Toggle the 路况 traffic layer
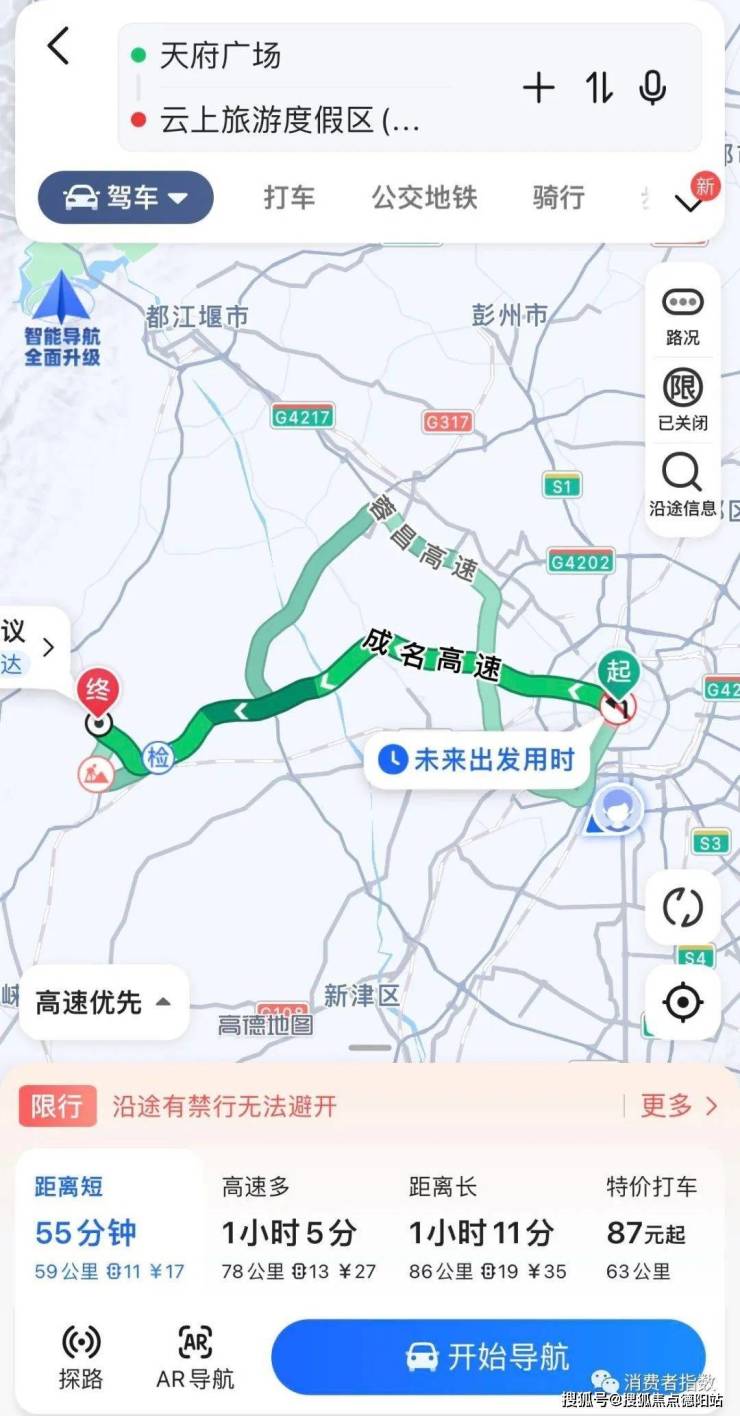This screenshot has height=1416, width=740. coord(683,316)
